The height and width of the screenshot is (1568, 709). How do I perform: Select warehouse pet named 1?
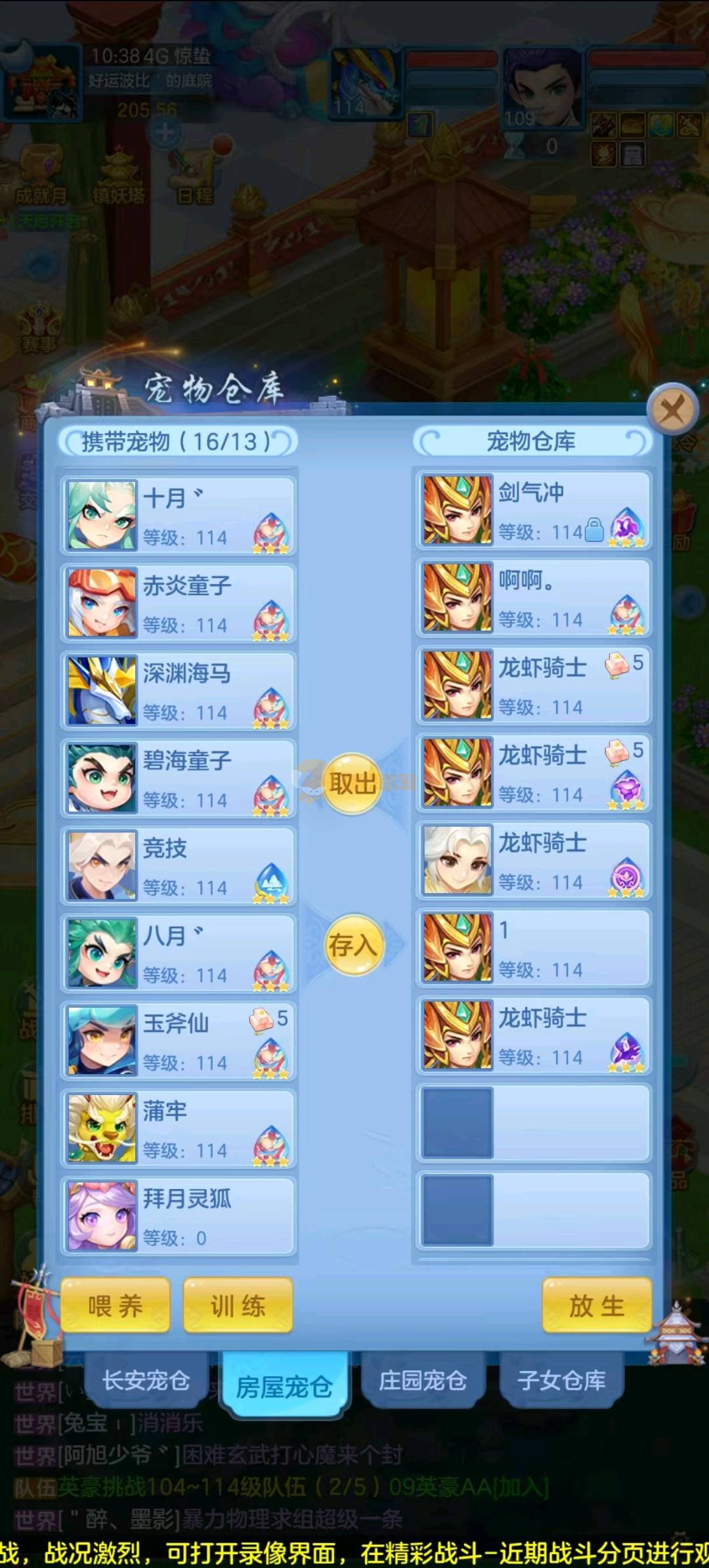(x=533, y=948)
